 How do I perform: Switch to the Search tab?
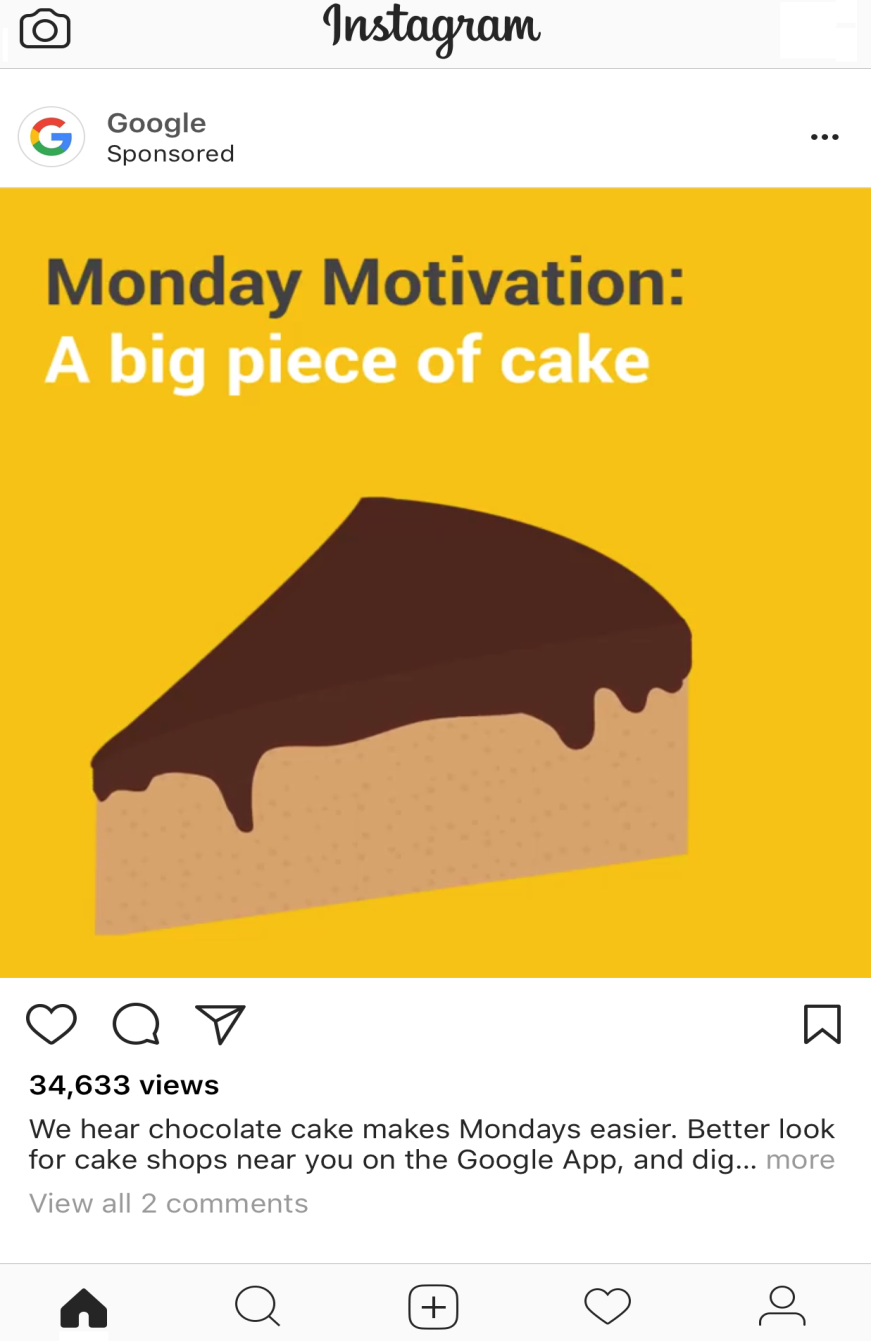(x=258, y=1306)
